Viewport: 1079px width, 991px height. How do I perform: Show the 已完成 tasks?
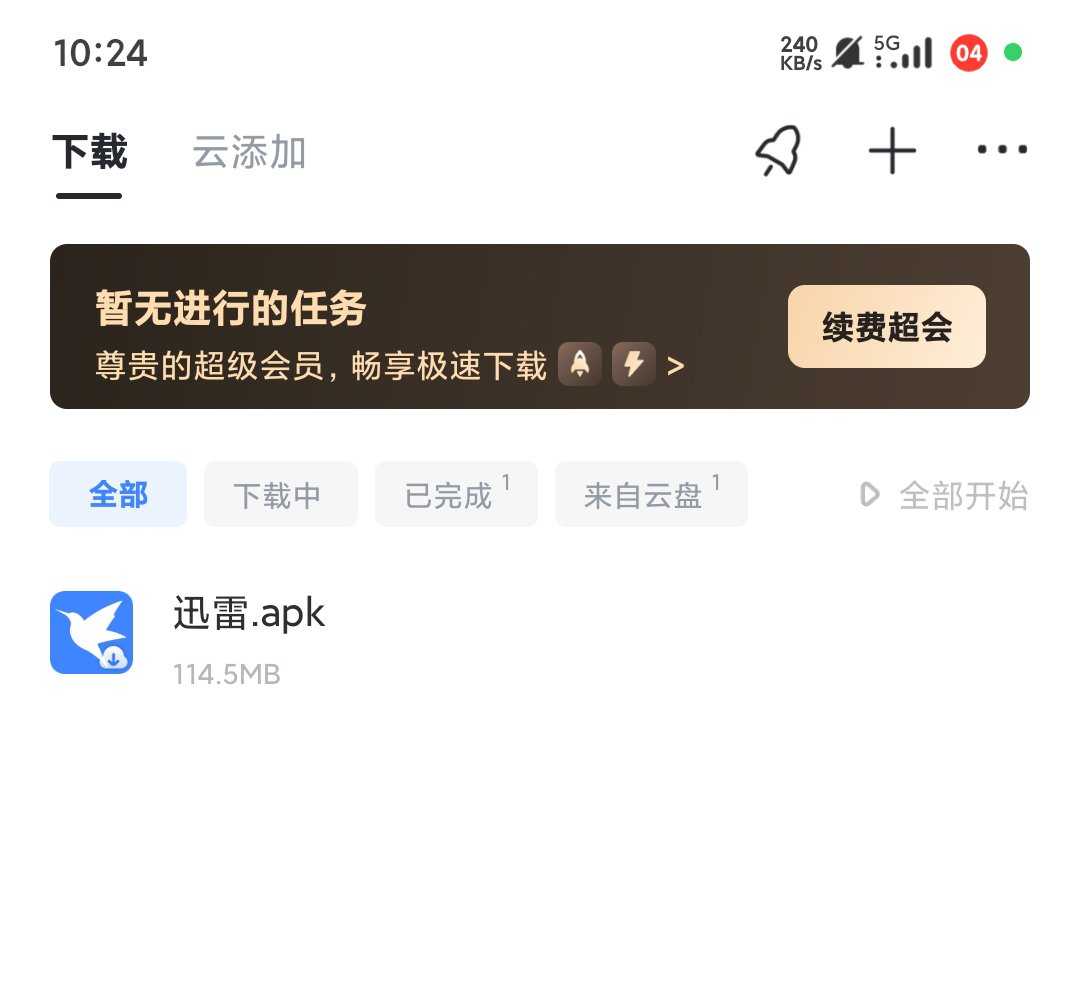coord(455,494)
